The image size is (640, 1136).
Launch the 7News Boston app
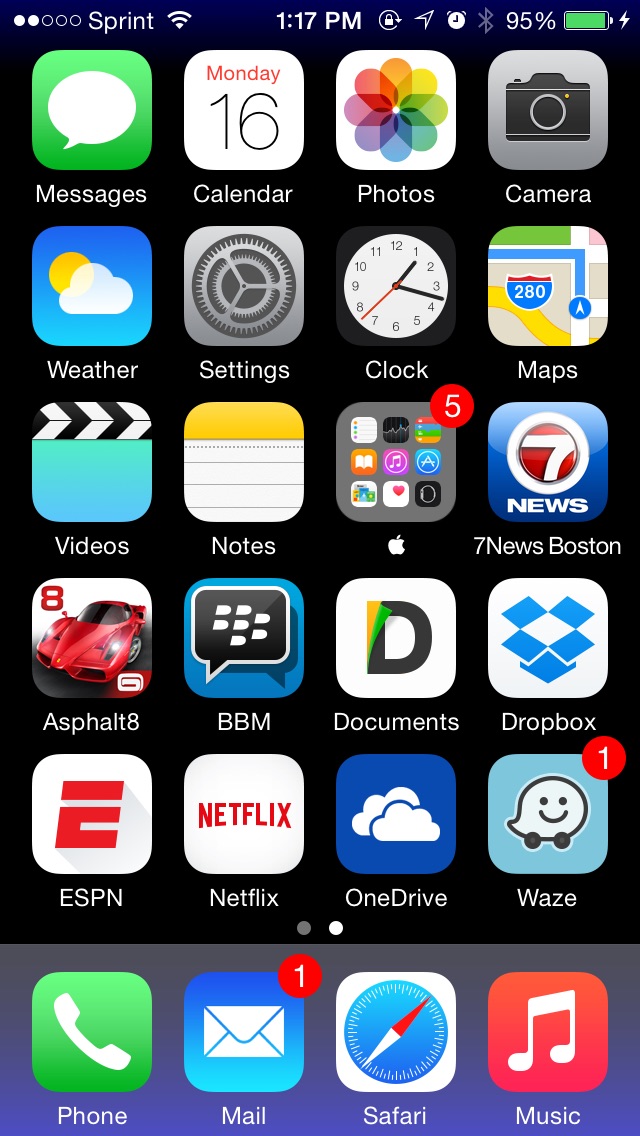click(x=548, y=462)
